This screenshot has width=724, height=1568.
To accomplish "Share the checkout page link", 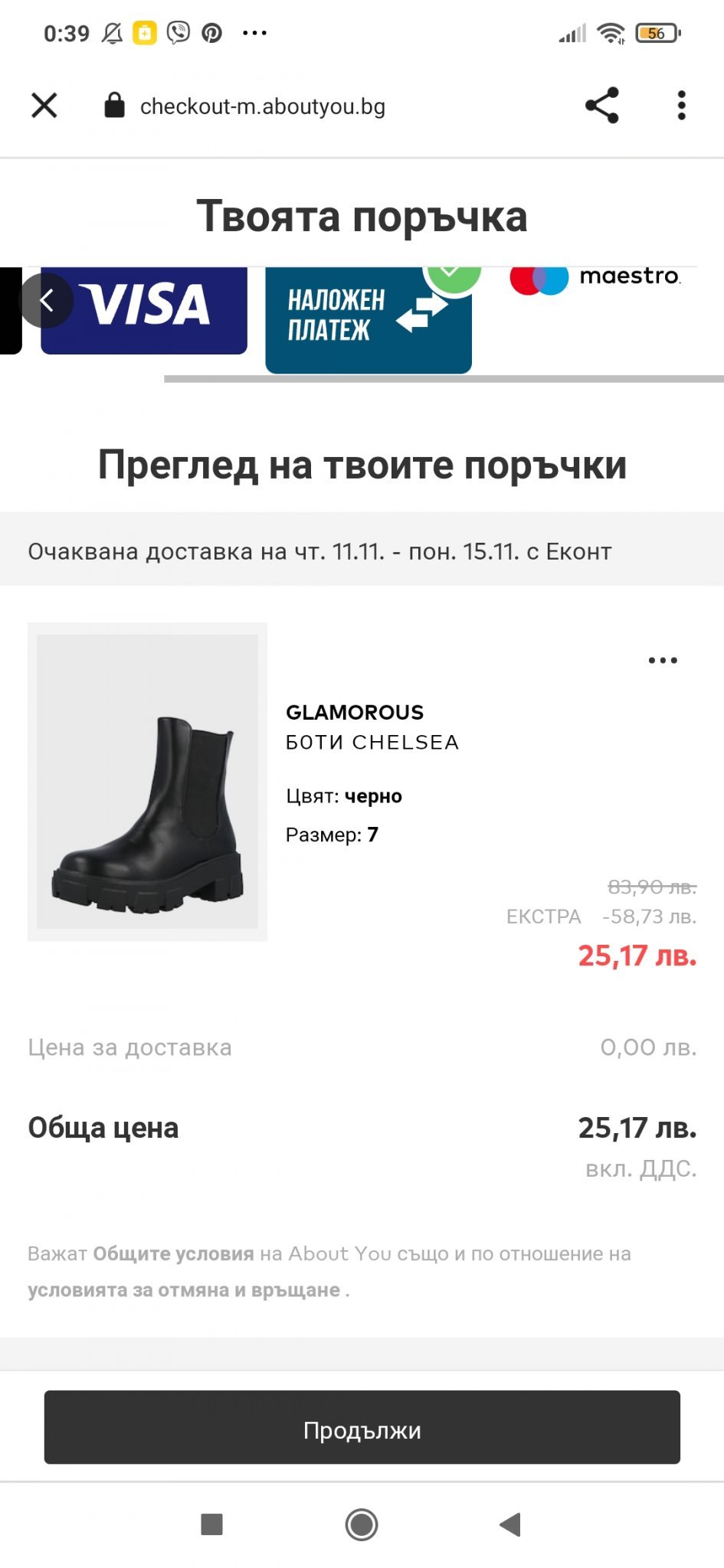I will 602,106.
